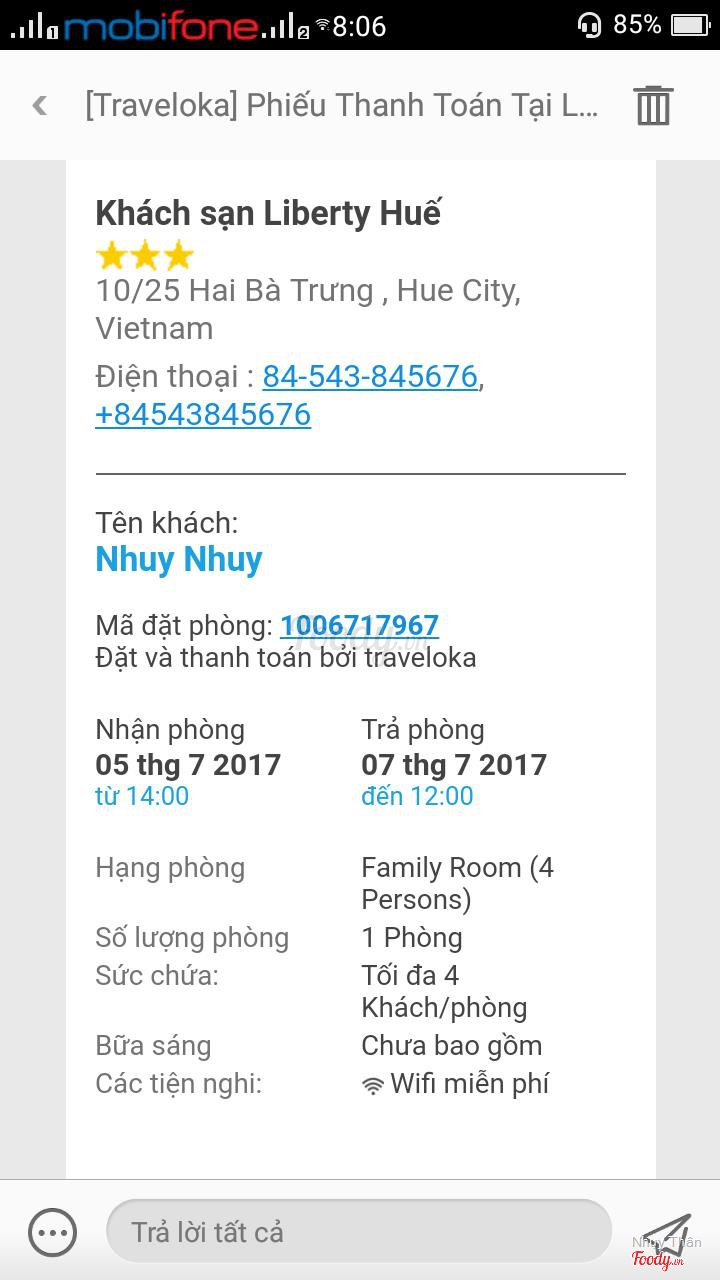Call the hotel number 84-543-845676
Image resolution: width=720 pixels, height=1280 pixels.
click(x=370, y=377)
